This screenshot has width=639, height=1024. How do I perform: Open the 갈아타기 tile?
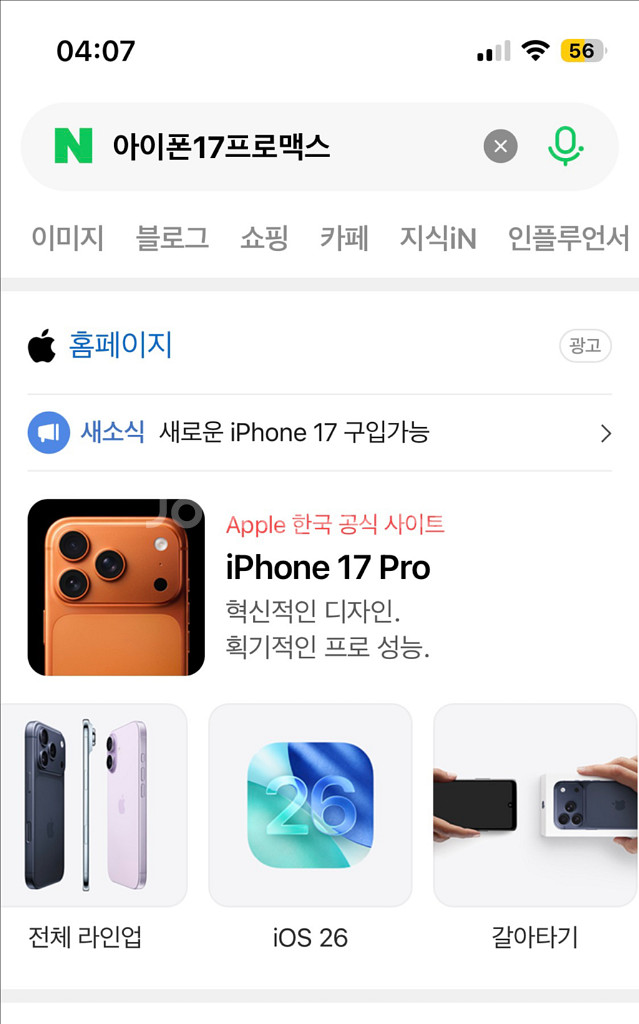[x=536, y=827]
